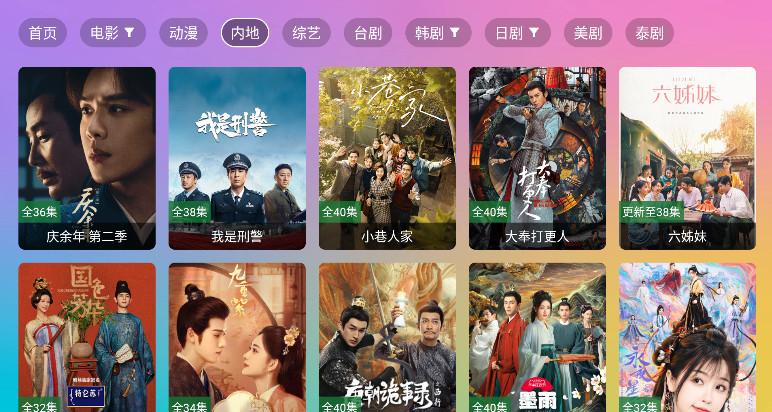772x412 pixels.
Task: Open the 大奉打更人 poster
Action: coord(537,157)
